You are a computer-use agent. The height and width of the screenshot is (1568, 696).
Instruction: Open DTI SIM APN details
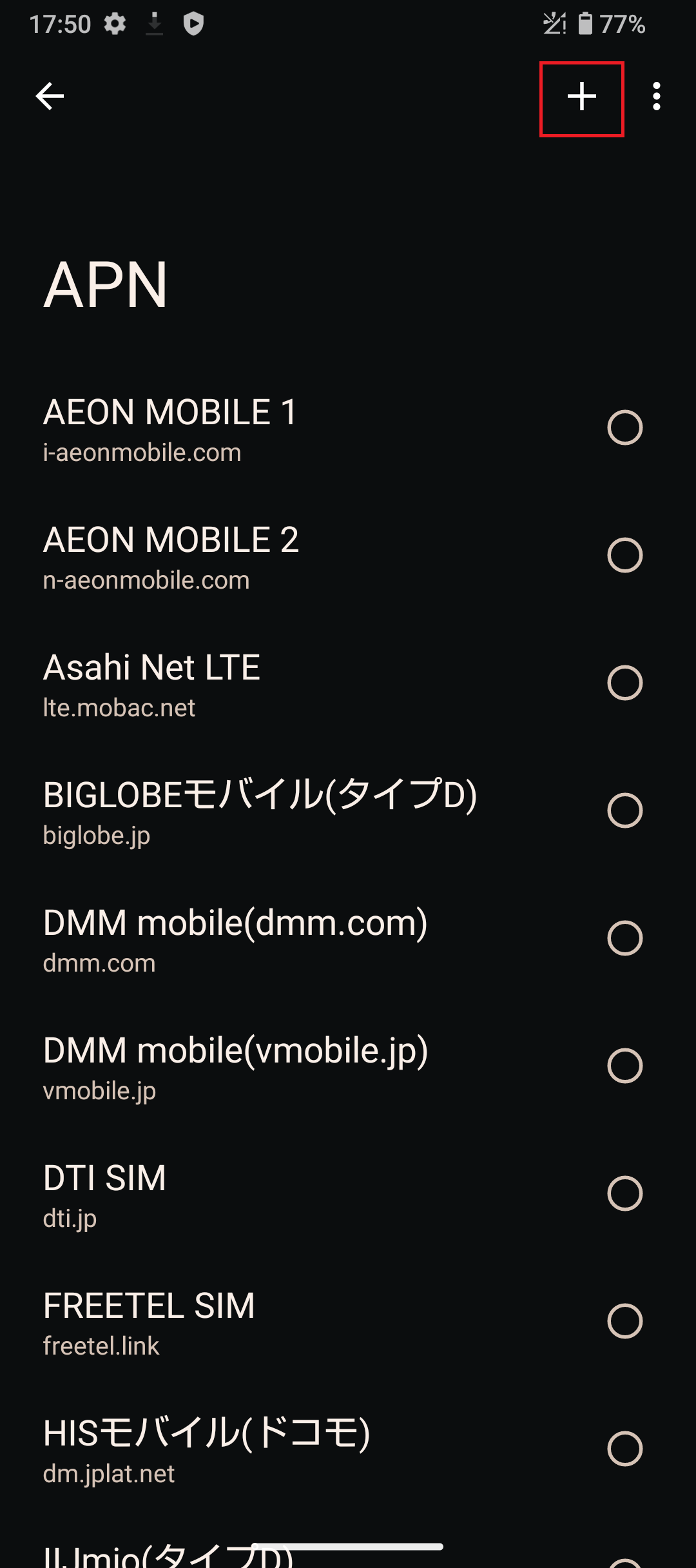pyautogui.click(x=104, y=1195)
